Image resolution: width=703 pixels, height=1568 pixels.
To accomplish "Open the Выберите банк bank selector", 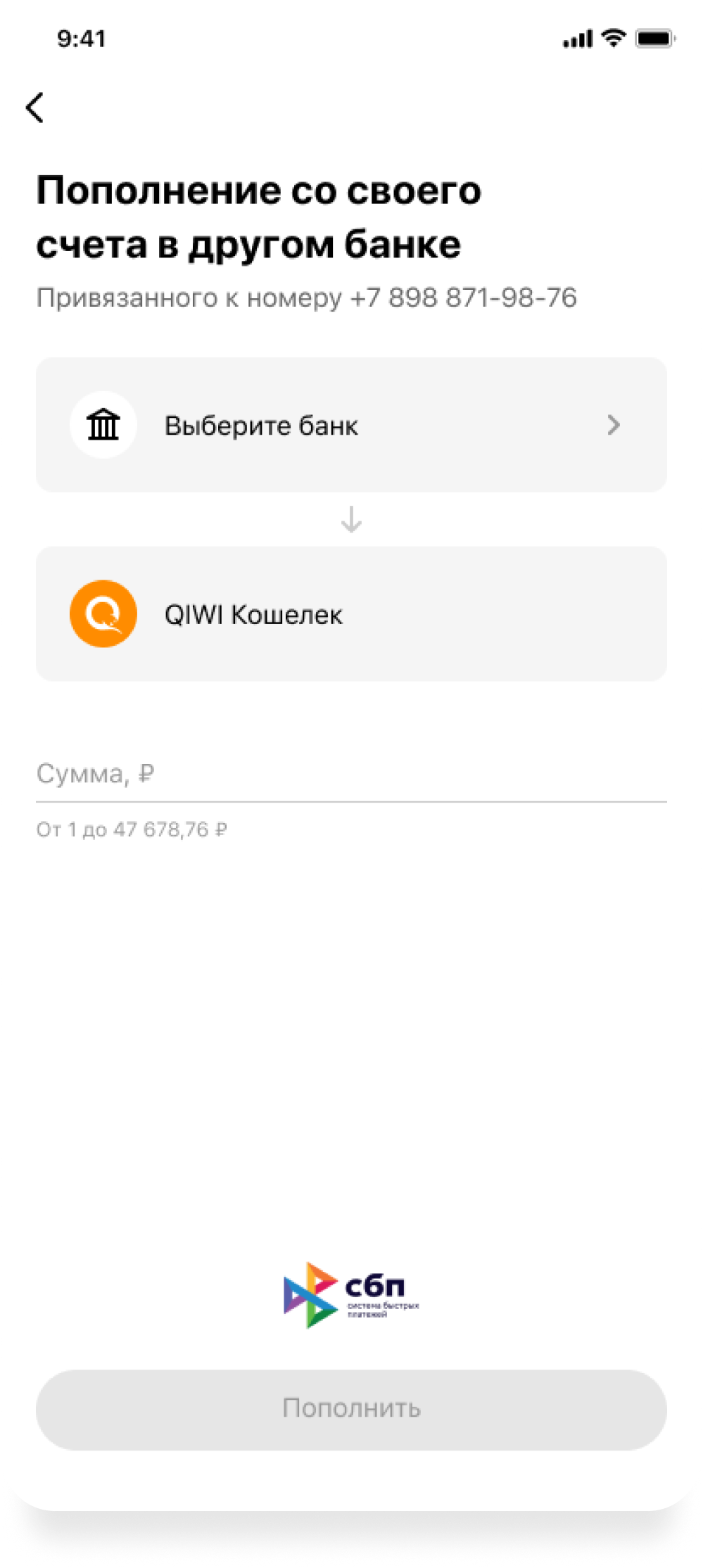I will coord(351,425).
